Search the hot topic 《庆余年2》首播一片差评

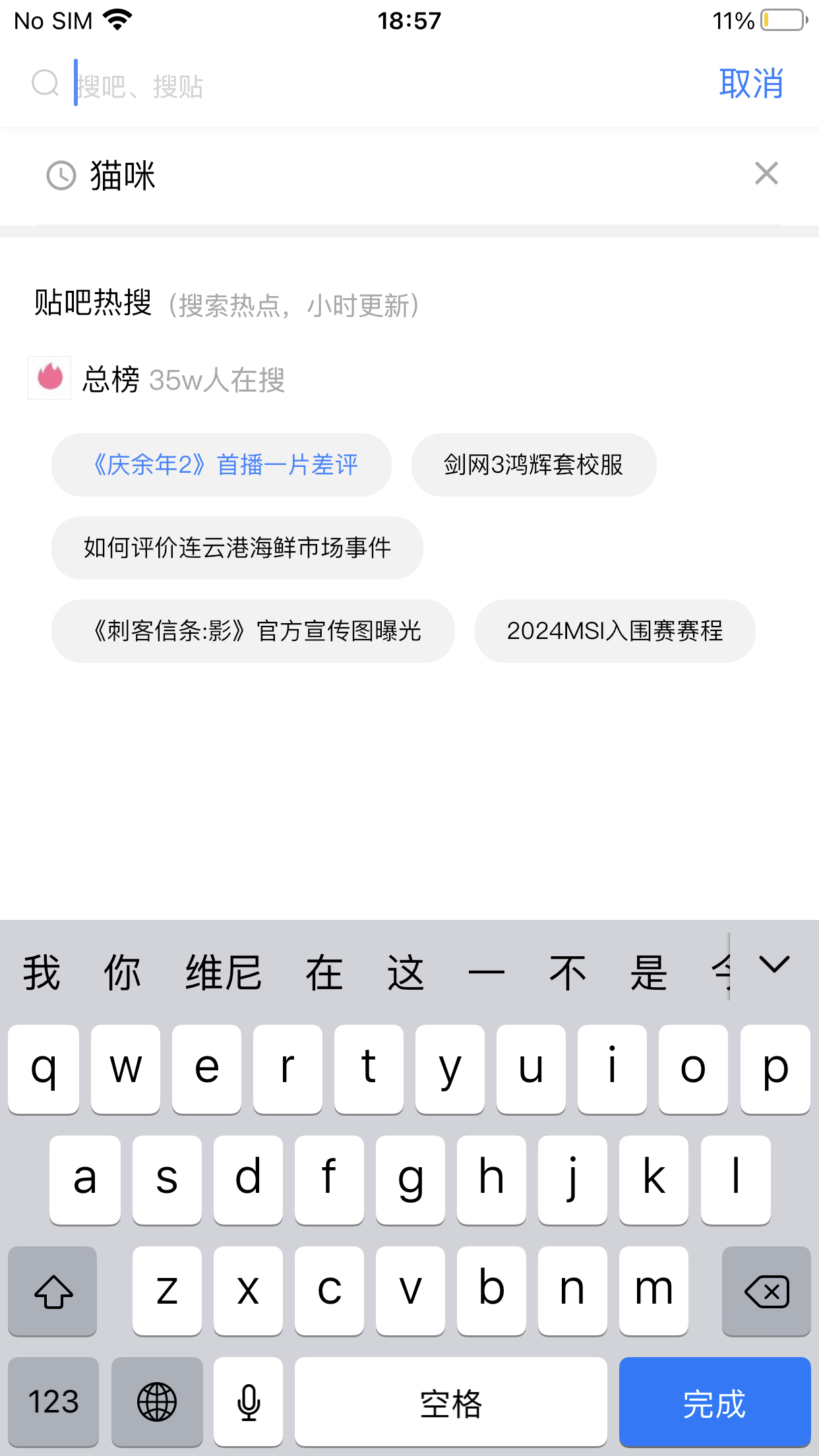tap(222, 465)
